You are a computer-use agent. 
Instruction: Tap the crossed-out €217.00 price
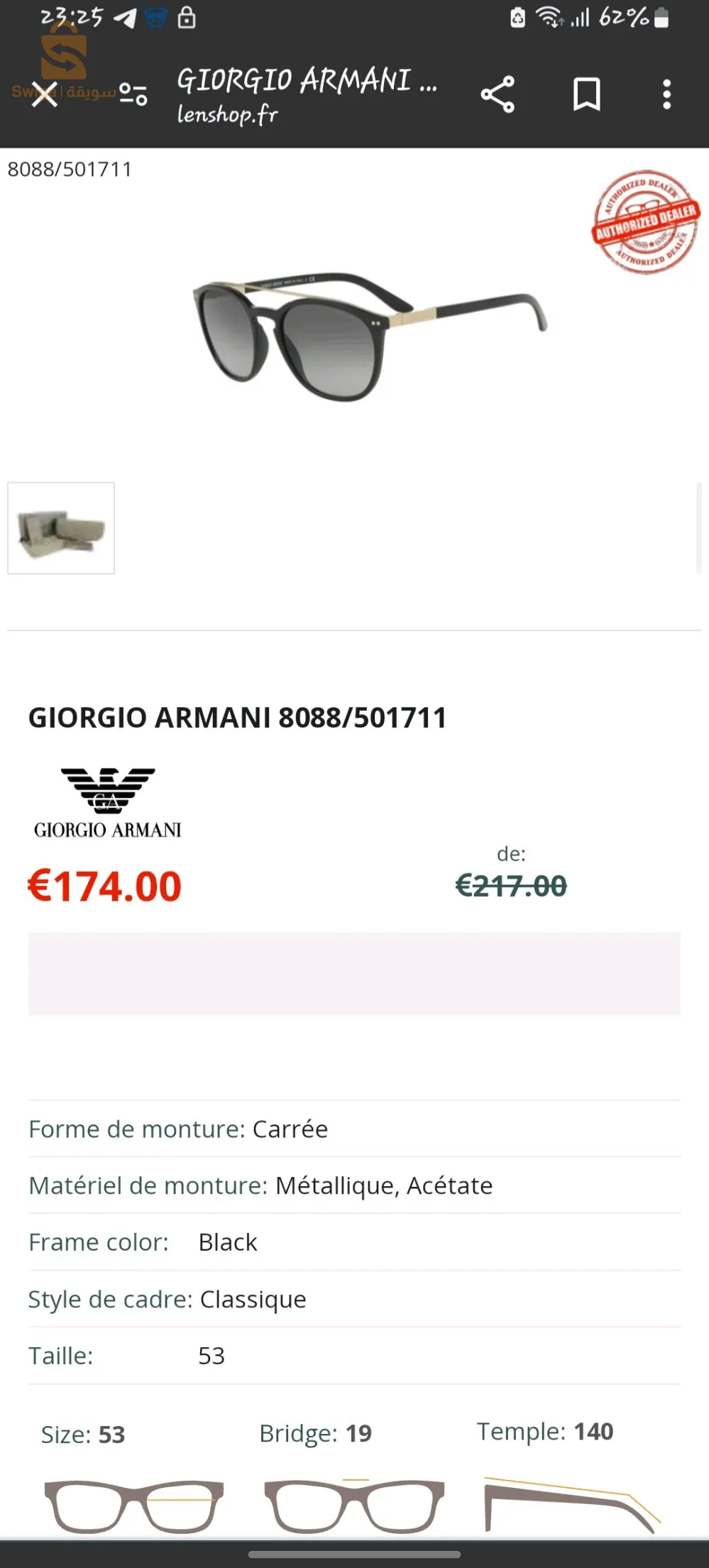coord(512,884)
